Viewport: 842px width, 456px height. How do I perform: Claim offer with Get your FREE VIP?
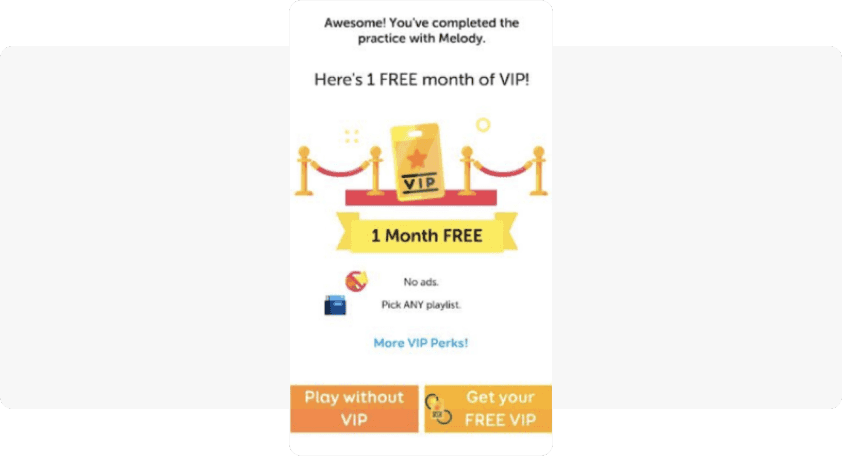[488, 408]
